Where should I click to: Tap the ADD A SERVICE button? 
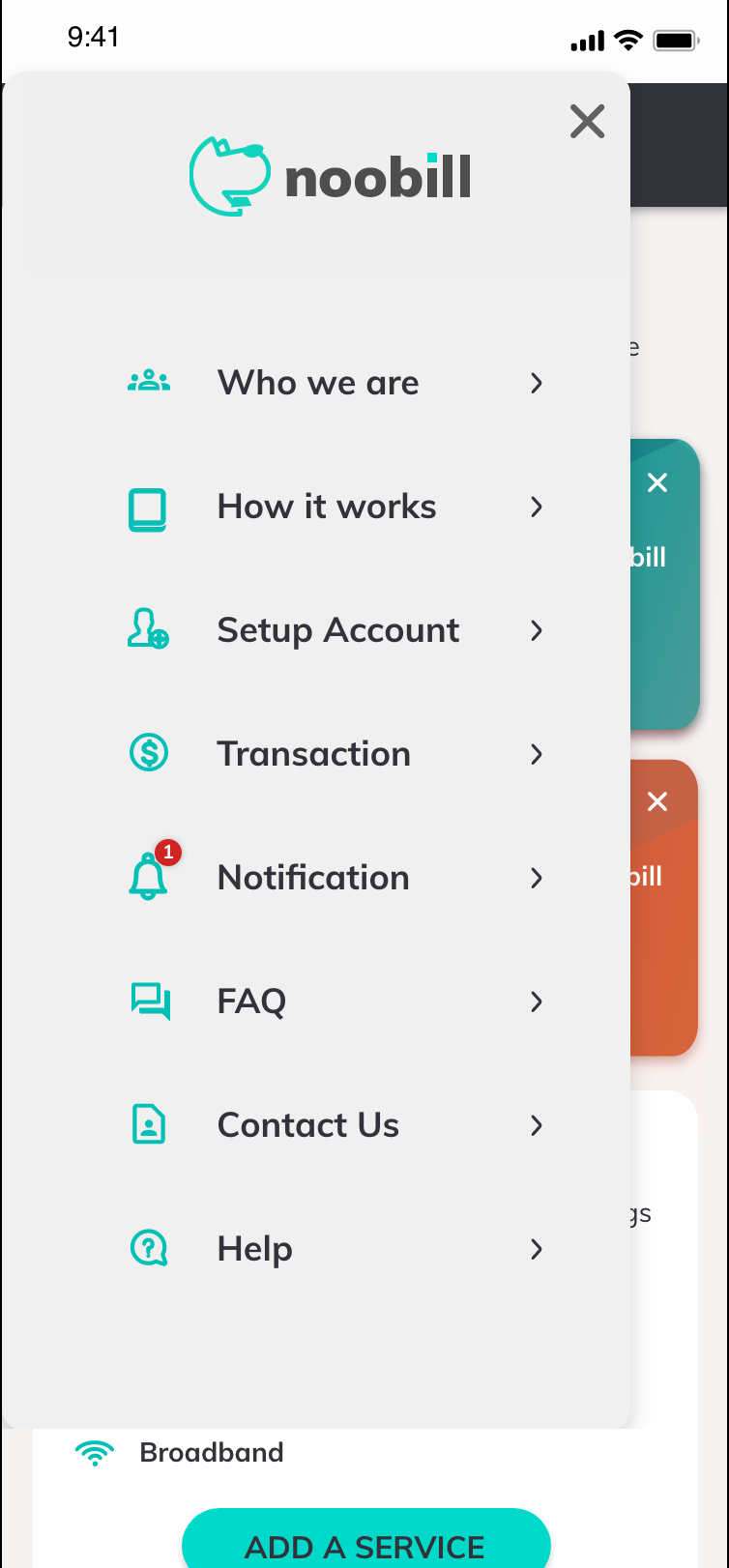click(x=365, y=1539)
